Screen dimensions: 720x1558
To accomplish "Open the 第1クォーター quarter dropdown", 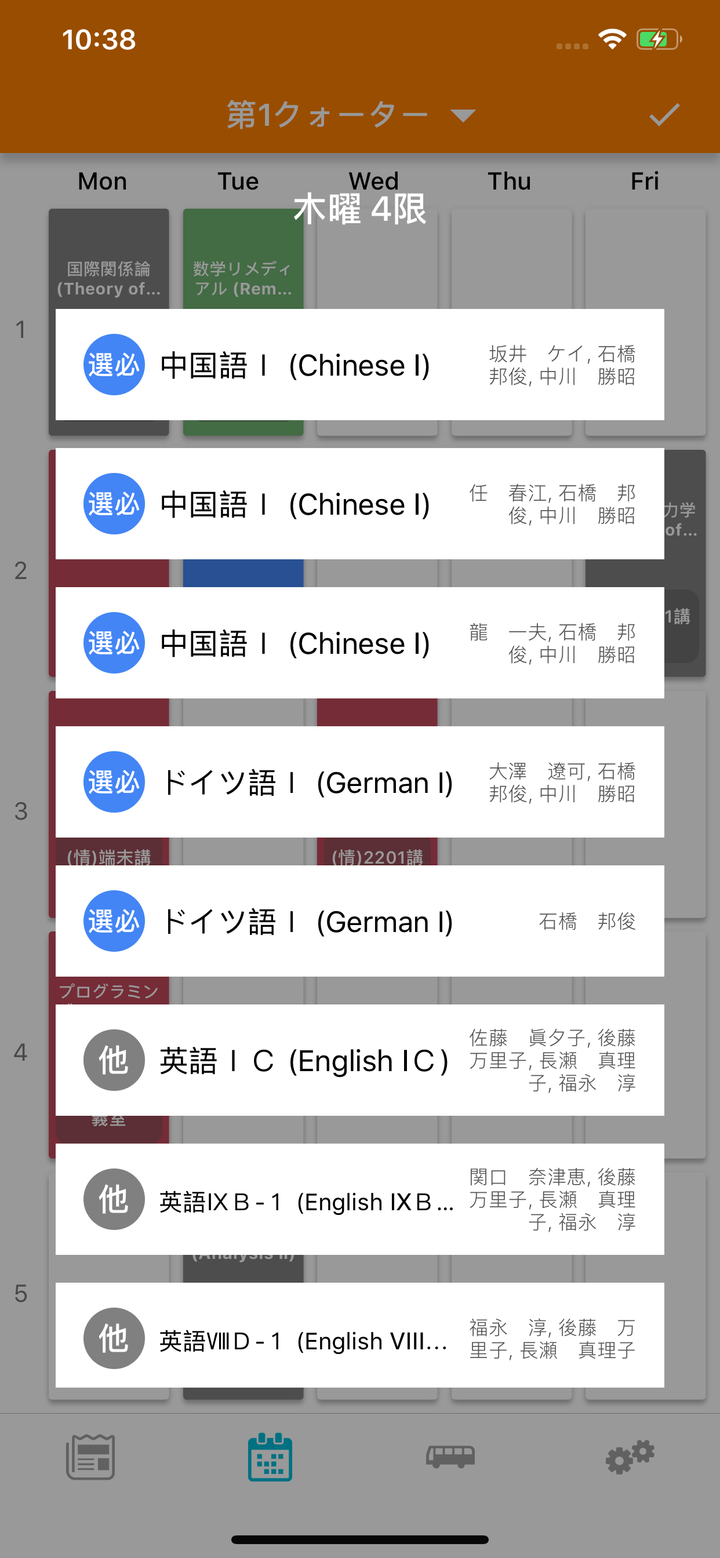I will pyautogui.click(x=350, y=116).
